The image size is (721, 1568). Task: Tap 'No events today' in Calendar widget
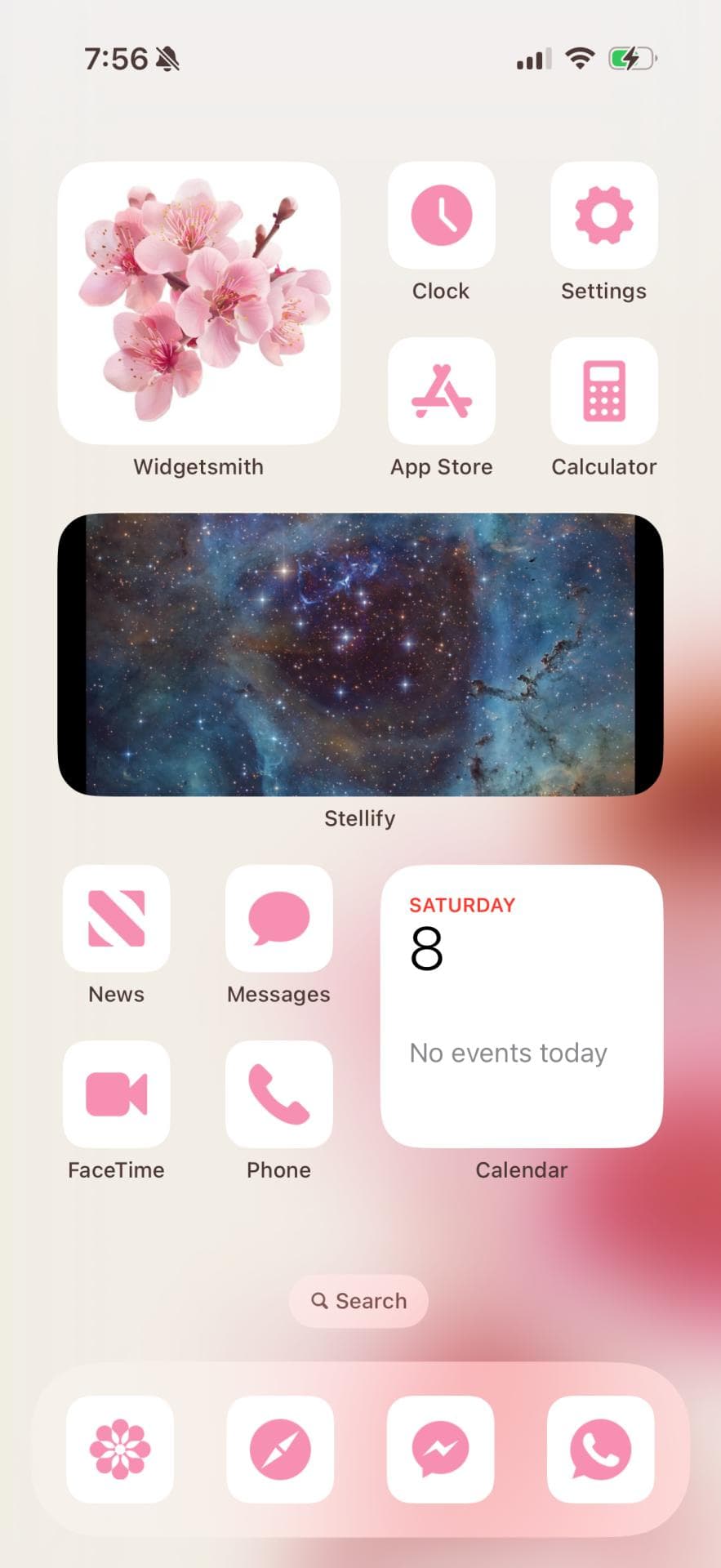coord(508,1053)
